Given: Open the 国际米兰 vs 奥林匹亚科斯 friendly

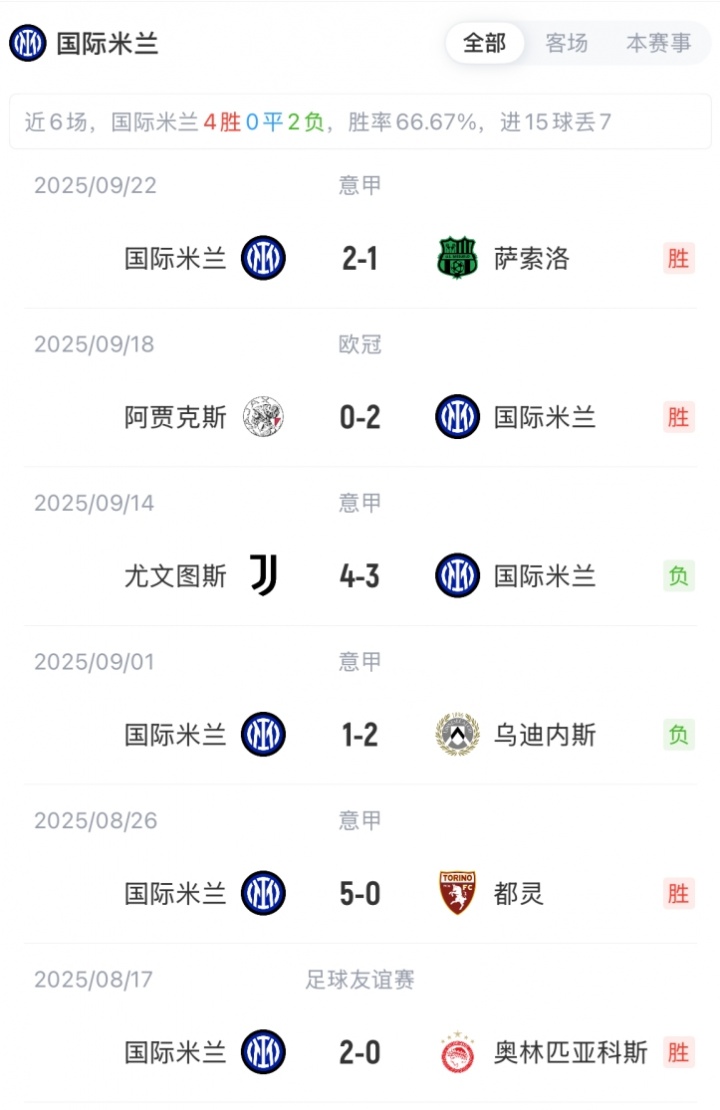Looking at the screenshot, I should [x=360, y=1052].
